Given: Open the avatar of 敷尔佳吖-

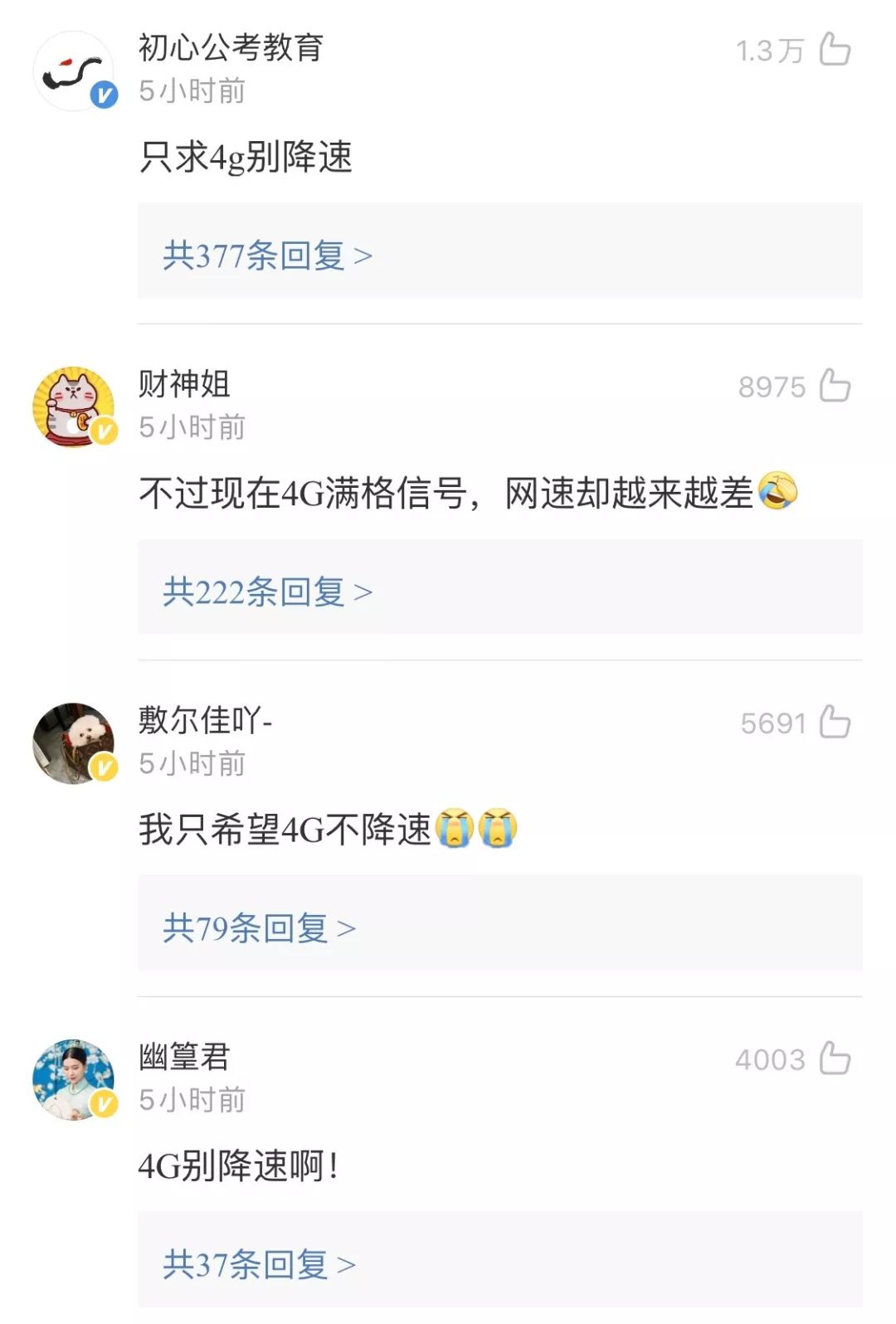Looking at the screenshot, I should [74, 743].
